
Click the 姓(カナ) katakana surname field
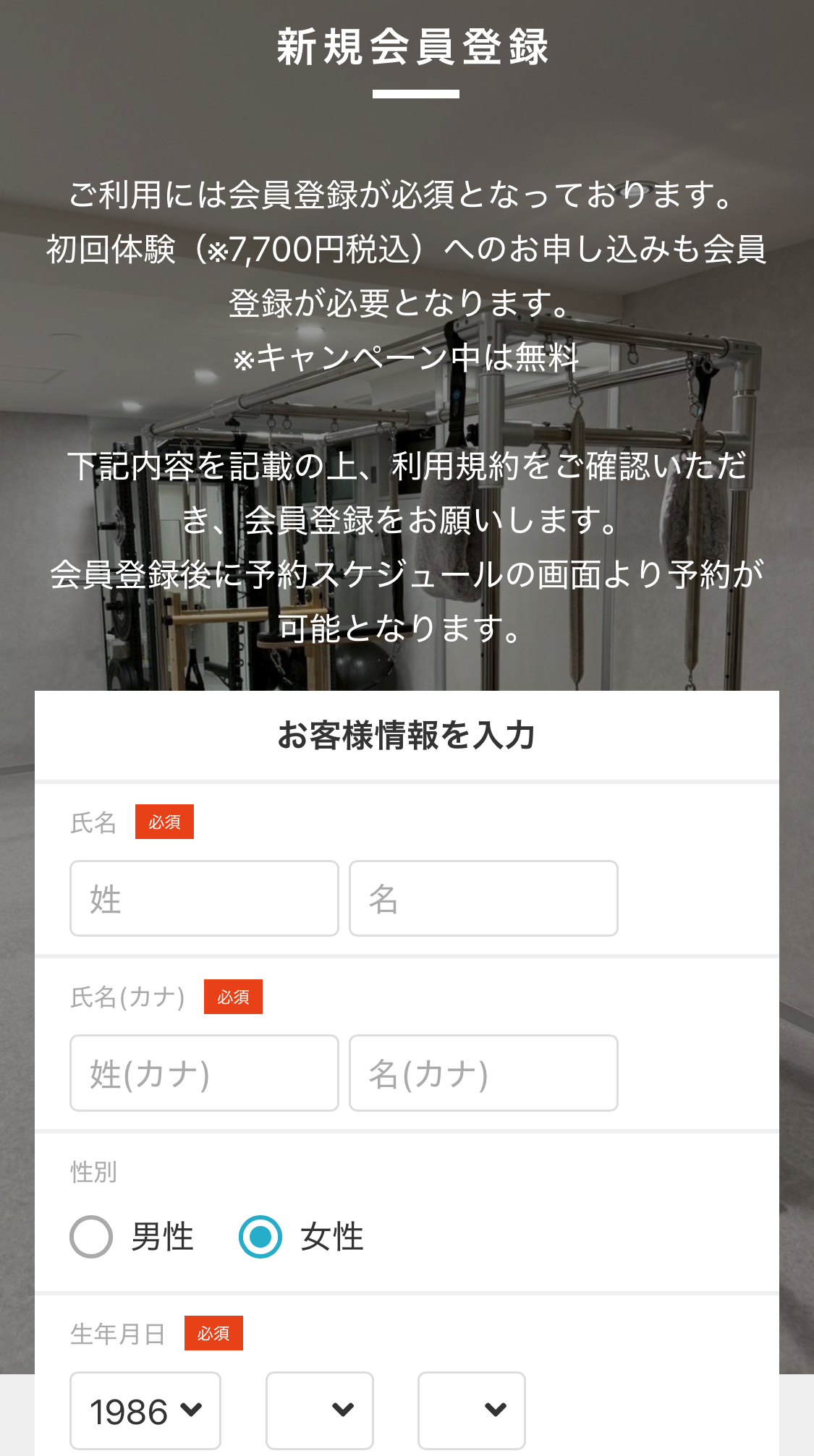203,1073
